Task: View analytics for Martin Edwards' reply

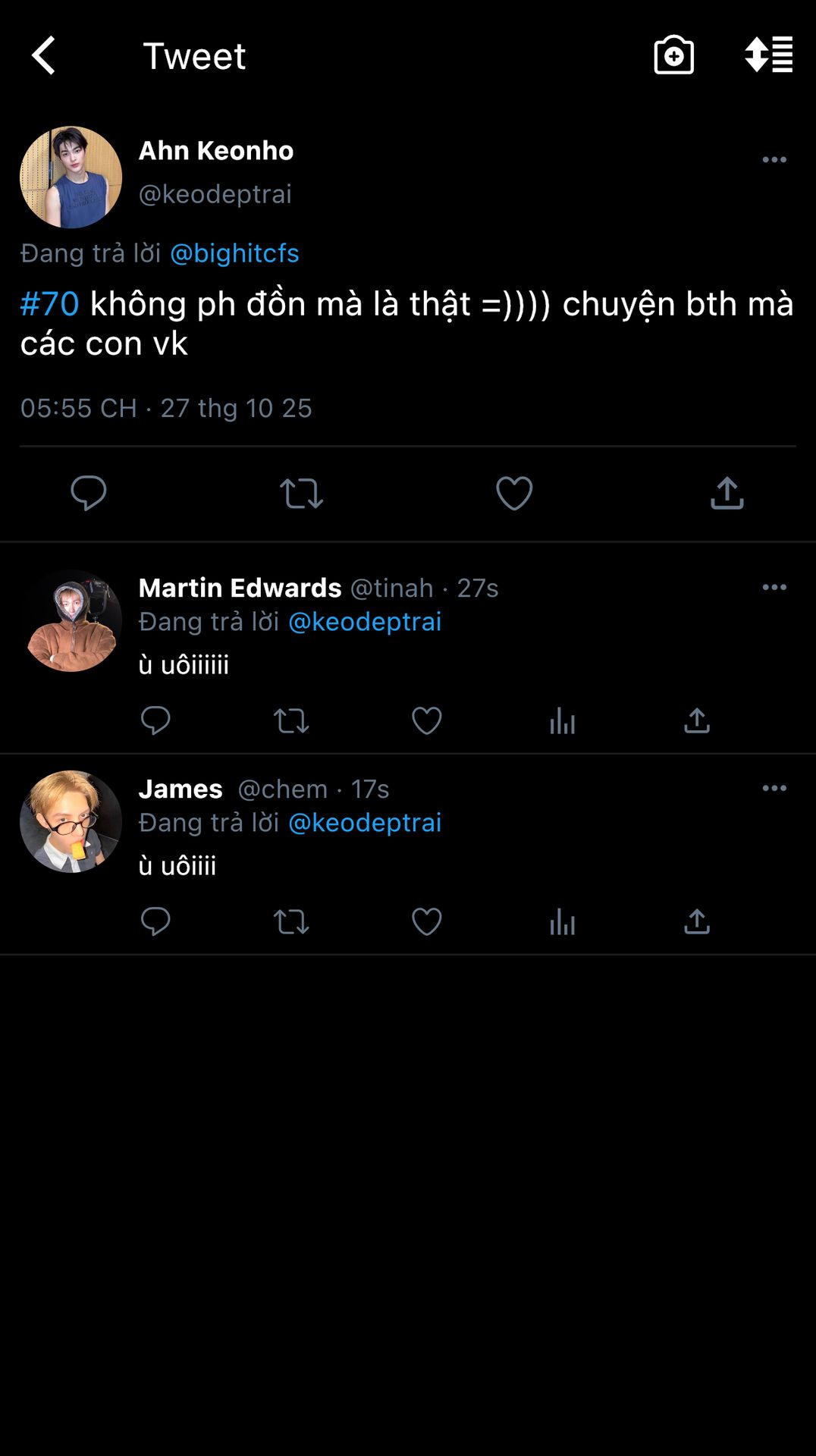Action: pos(562,720)
